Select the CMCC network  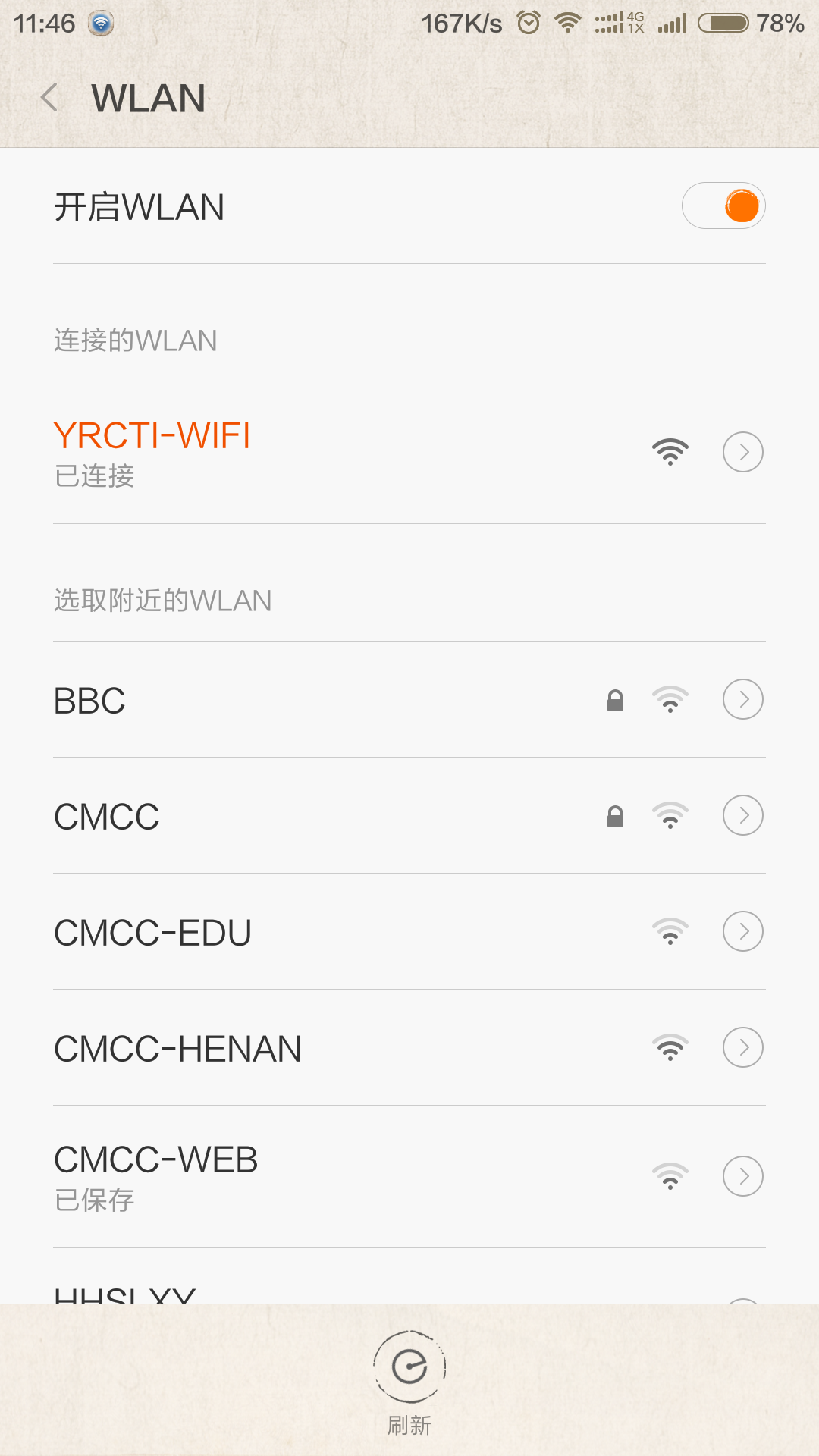tap(303, 816)
